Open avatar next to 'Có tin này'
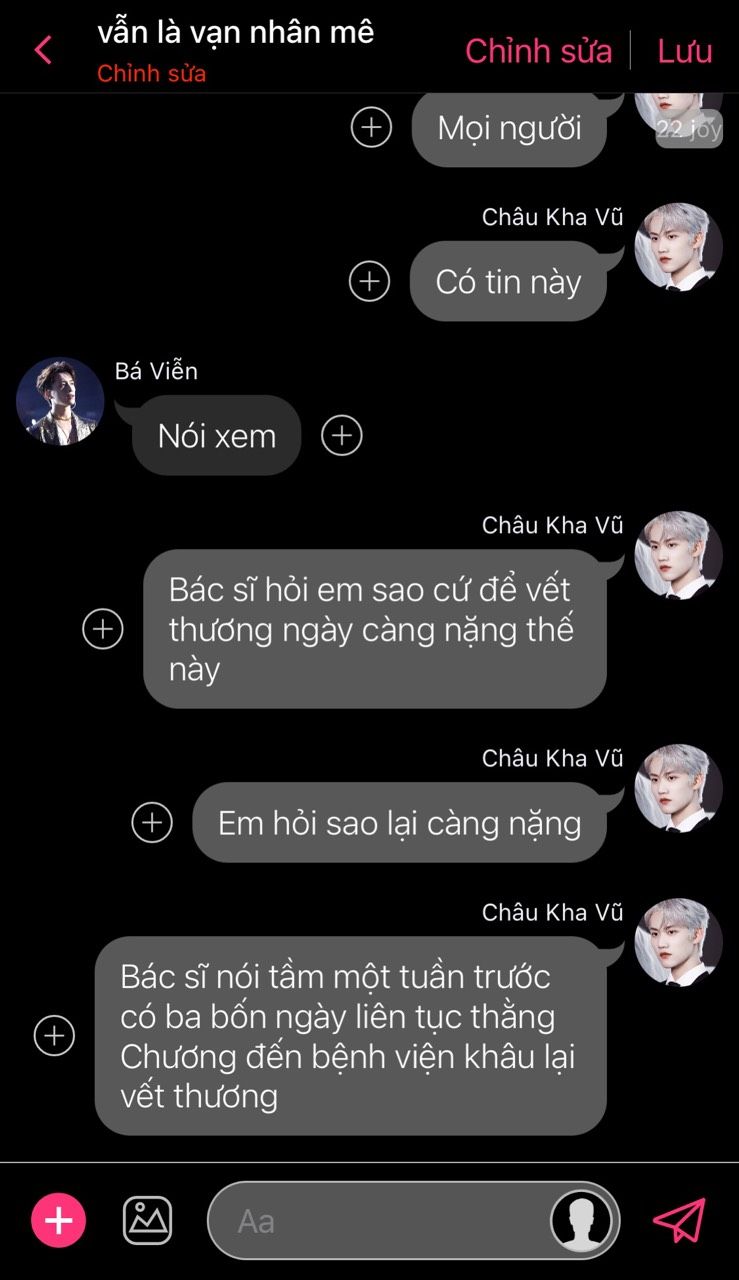Image resolution: width=739 pixels, height=1280 pixels. point(678,247)
